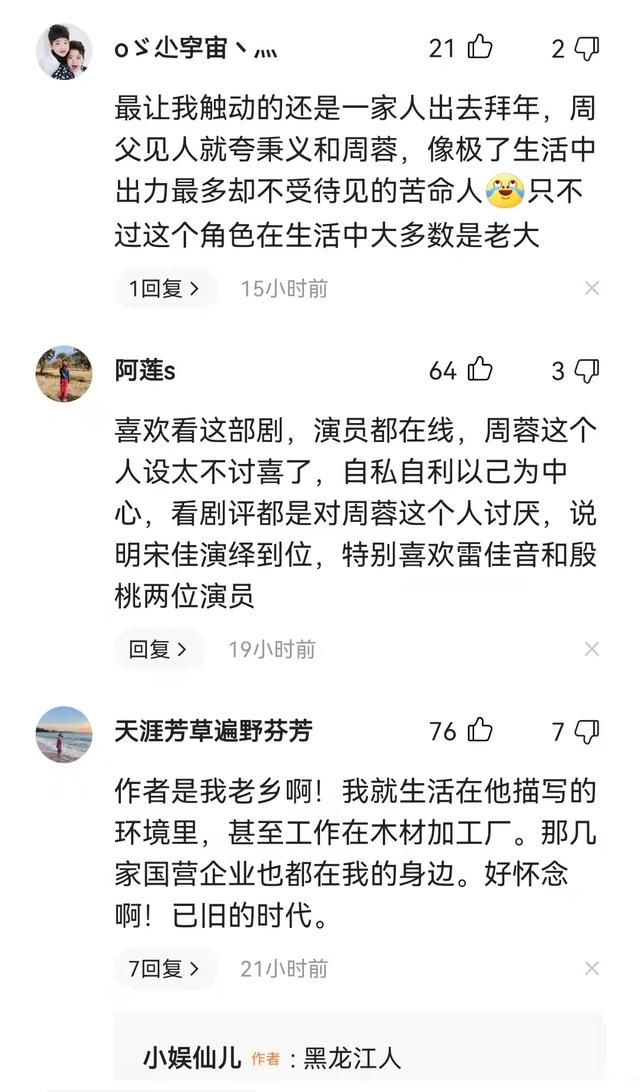
Task: Dismiss the comment posted 15小时前
Action: (592, 289)
